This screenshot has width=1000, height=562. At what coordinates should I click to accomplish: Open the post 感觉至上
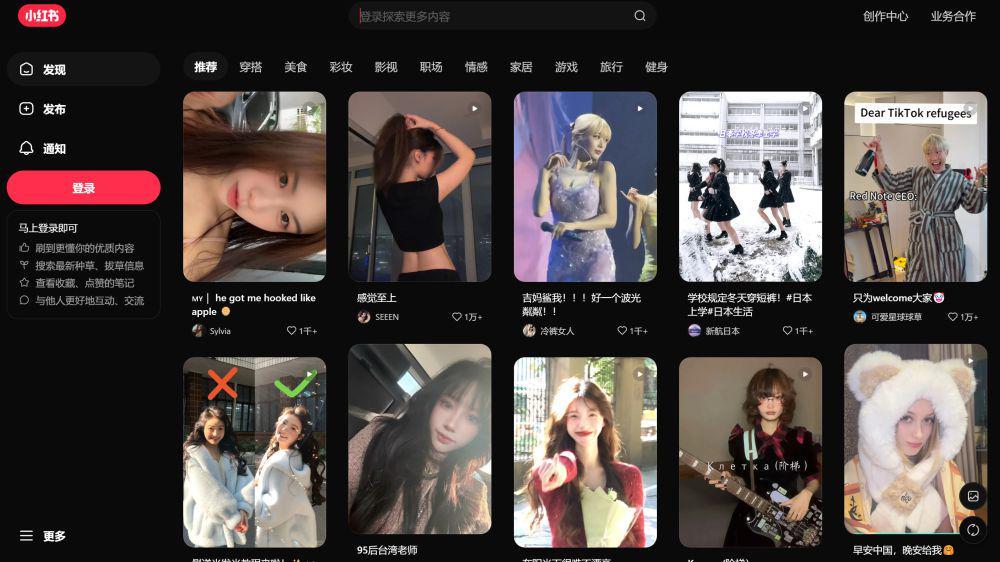pyautogui.click(x=419, y=187)
